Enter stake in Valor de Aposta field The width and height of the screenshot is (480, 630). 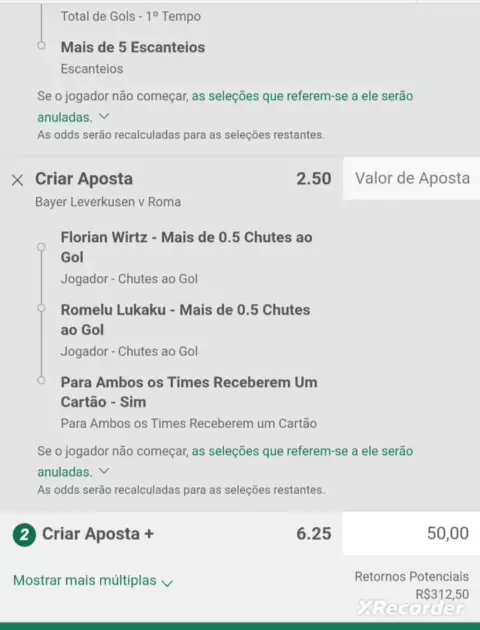click(x=412, y=178)
